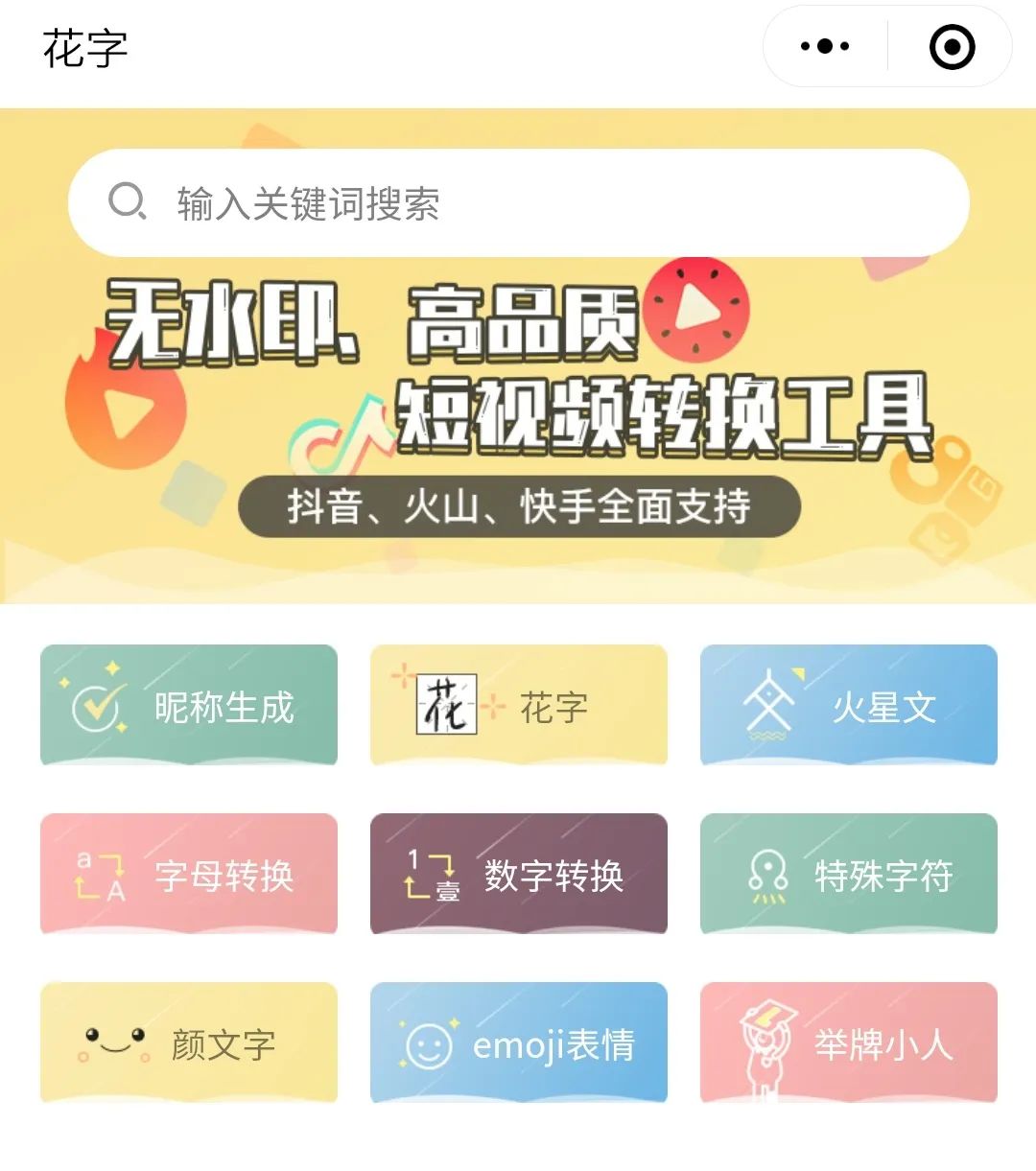Open the 火星文 converter
This screenshot has width=1036, height=1171.
pyautogui.click(x=849, y=705)
